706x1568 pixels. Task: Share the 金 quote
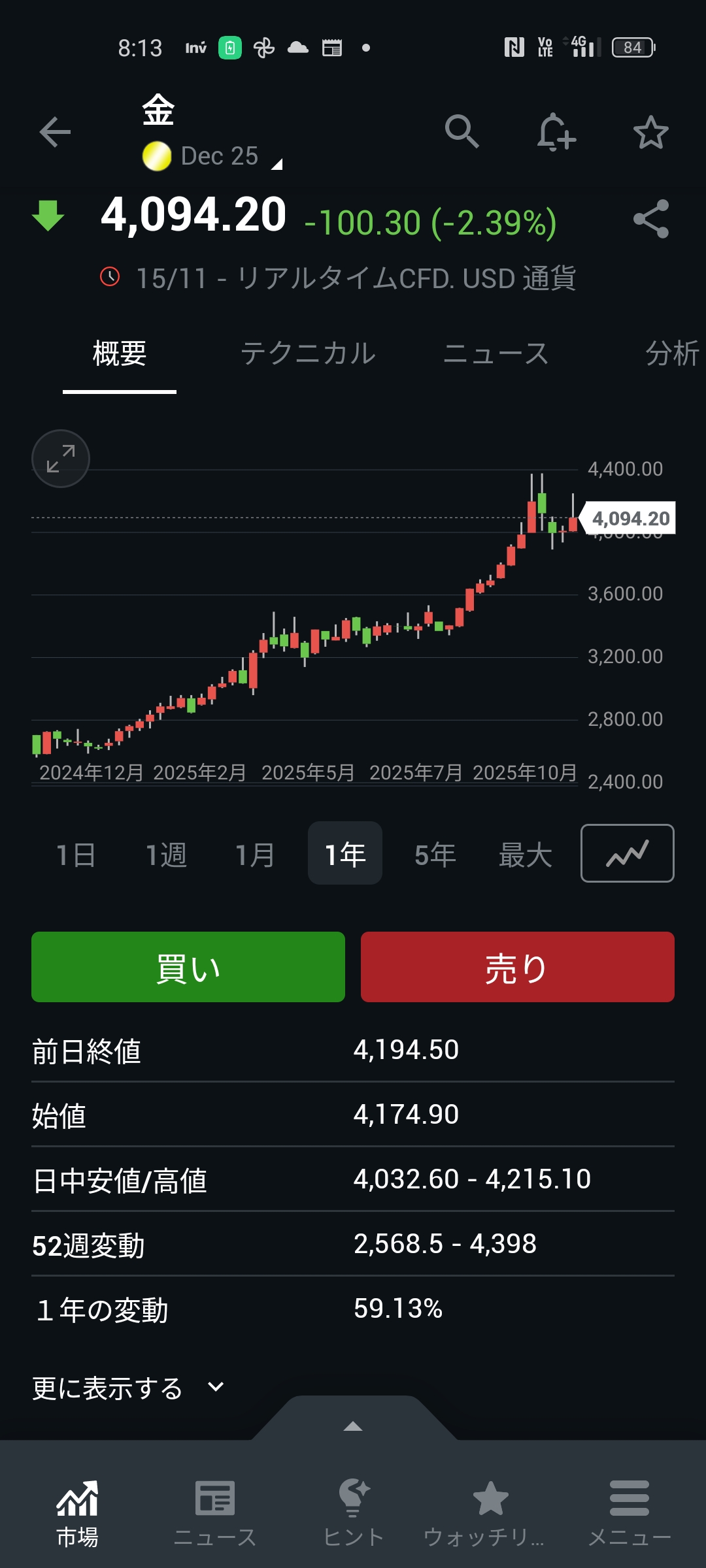[x=650, y=219]
